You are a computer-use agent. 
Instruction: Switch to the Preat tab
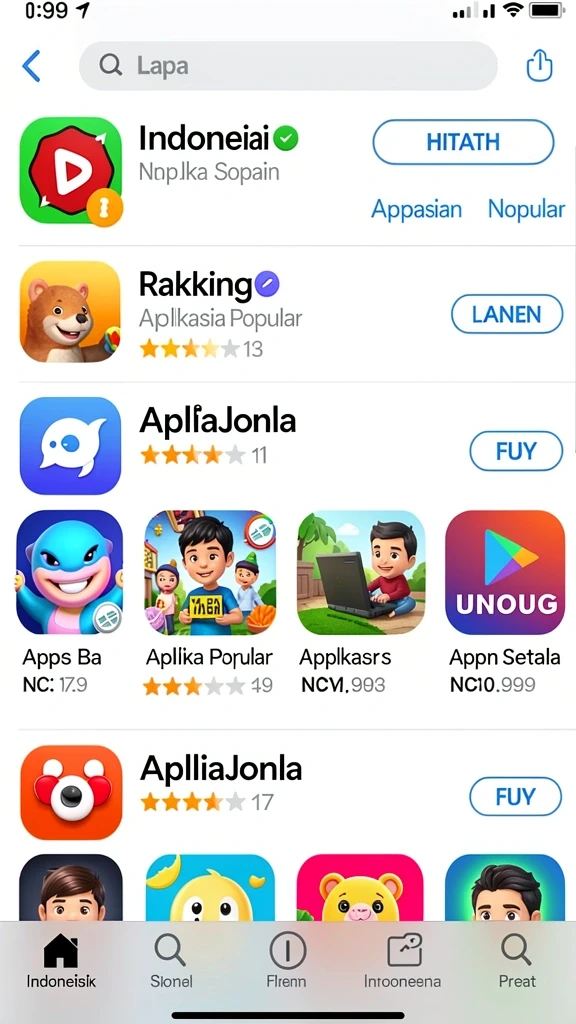point(517,959)
